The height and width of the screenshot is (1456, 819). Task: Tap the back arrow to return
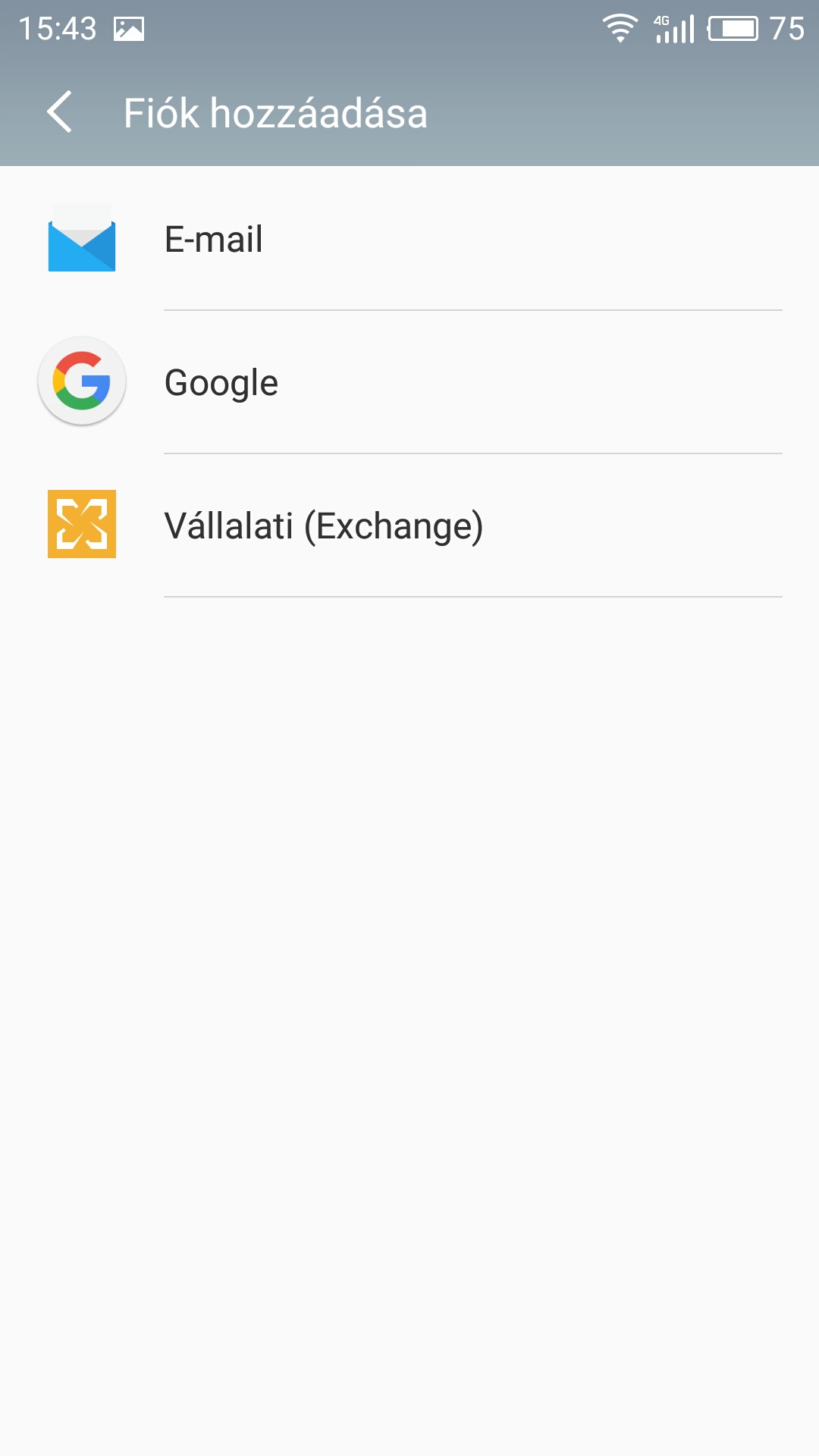pos(61,112)
